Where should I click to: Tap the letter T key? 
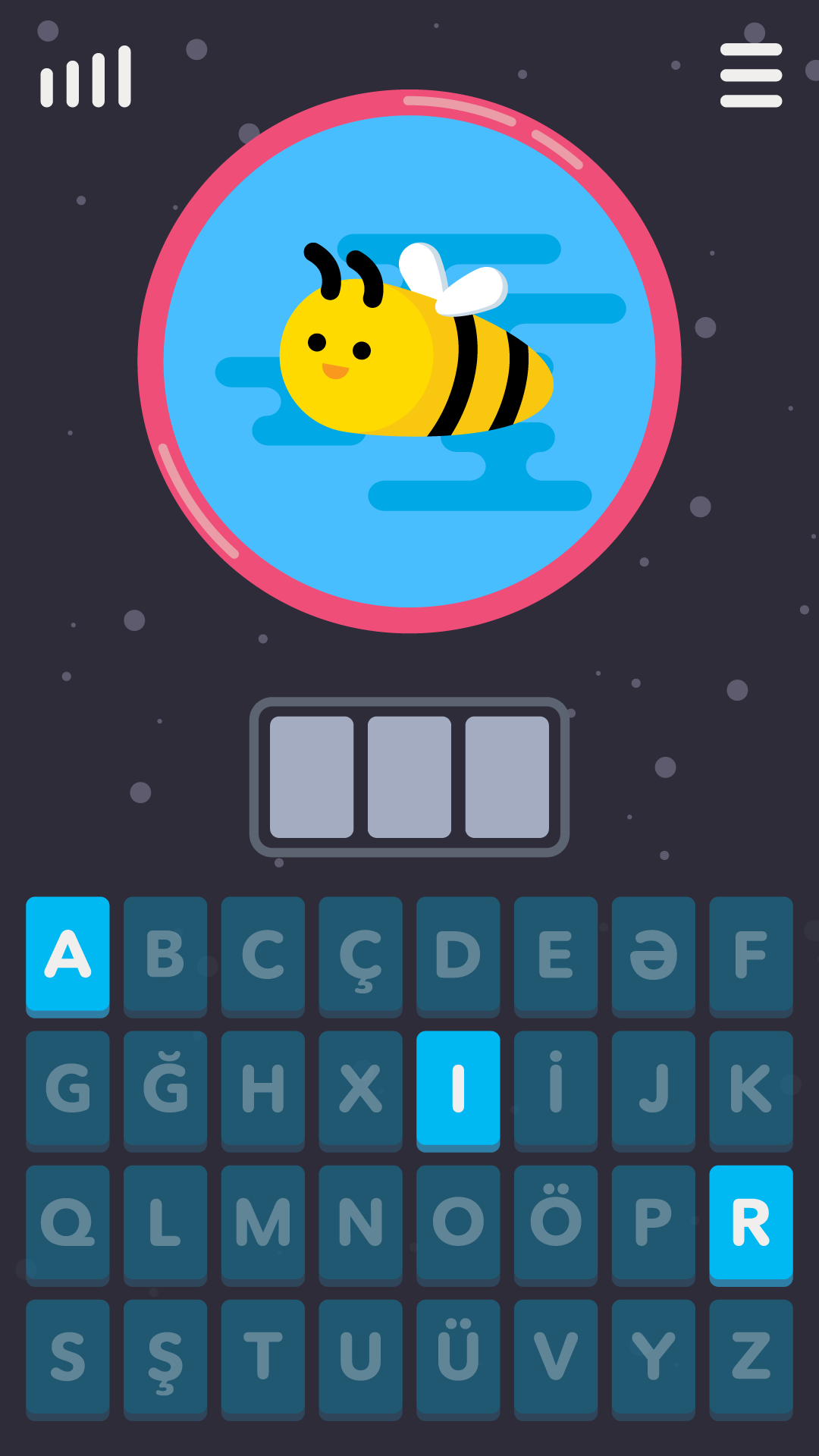(x=263, y=1357)
